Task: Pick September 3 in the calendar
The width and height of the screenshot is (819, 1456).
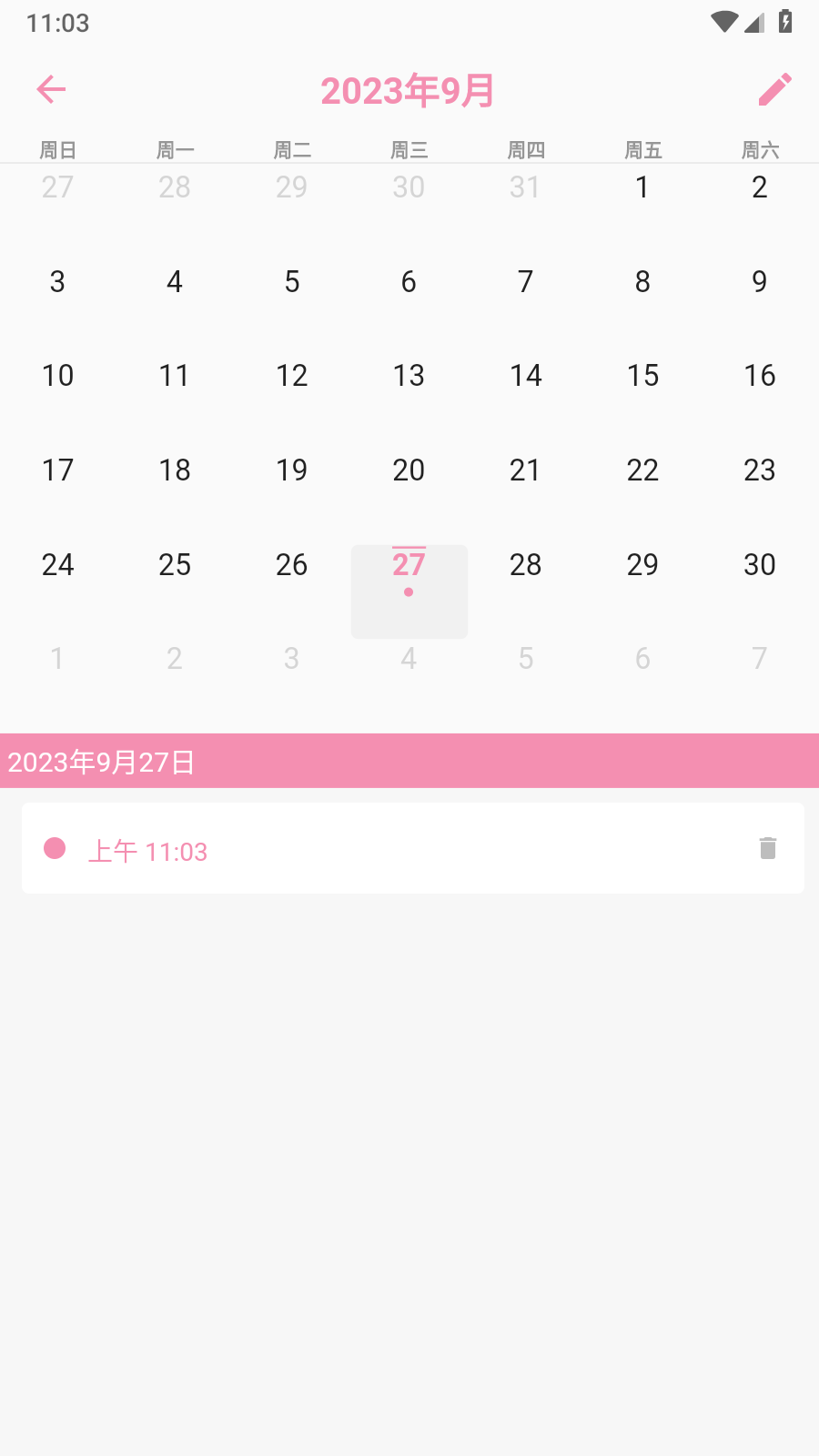Action: (x=57, y=282)
